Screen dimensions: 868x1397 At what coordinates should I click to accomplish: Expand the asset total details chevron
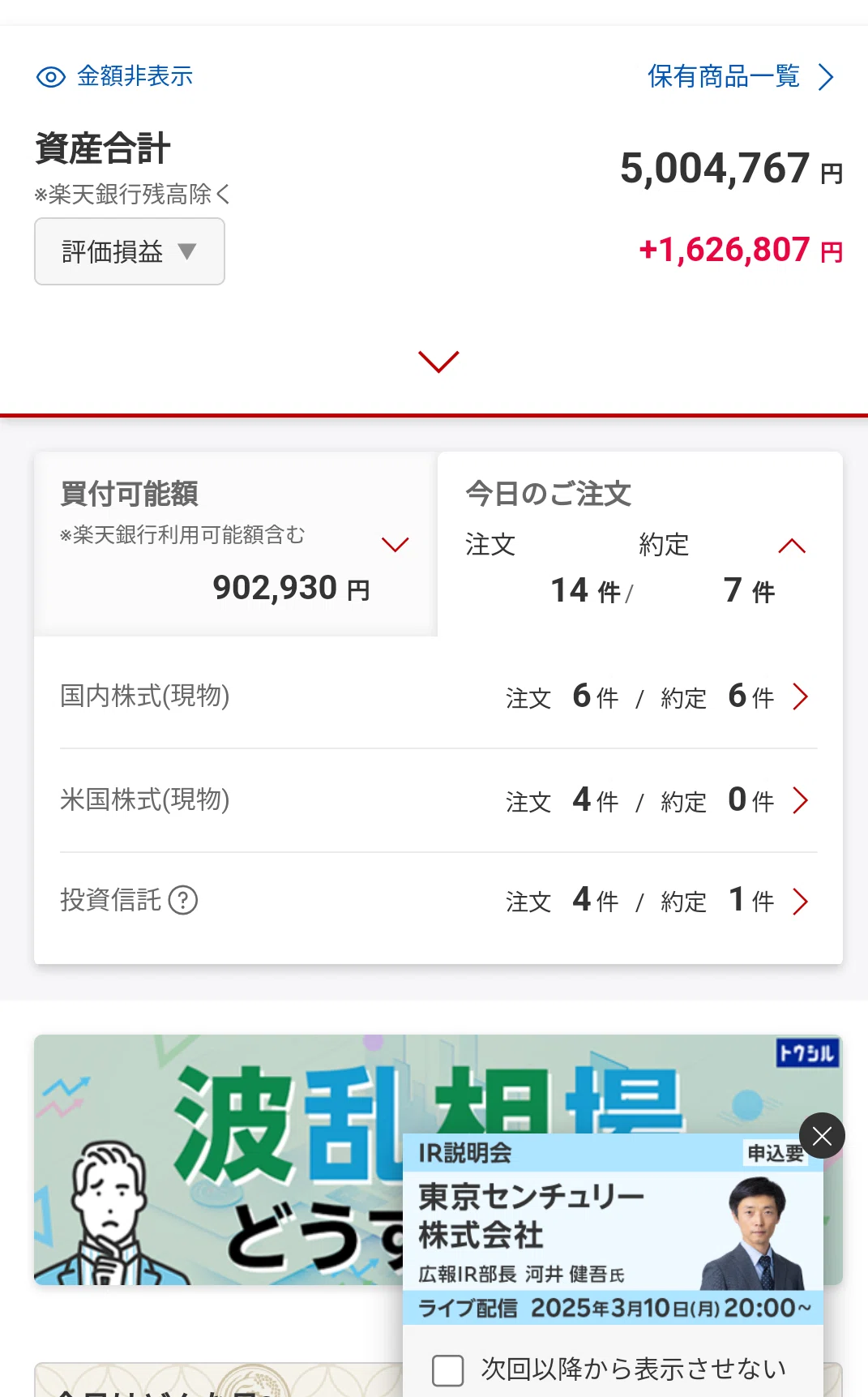pos(438,362)
